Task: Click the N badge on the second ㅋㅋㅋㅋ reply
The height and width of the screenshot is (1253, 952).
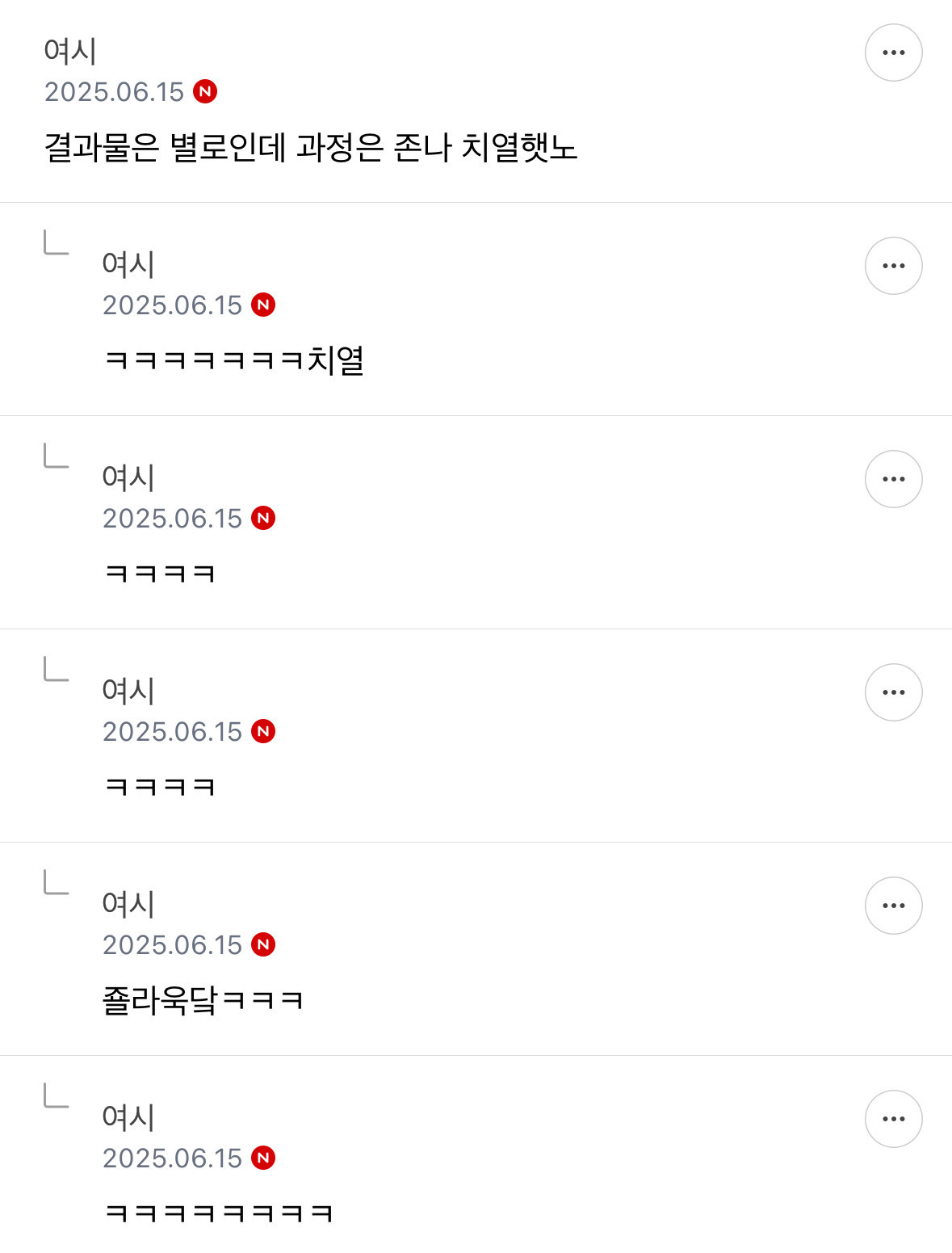Action: (265, 519)
